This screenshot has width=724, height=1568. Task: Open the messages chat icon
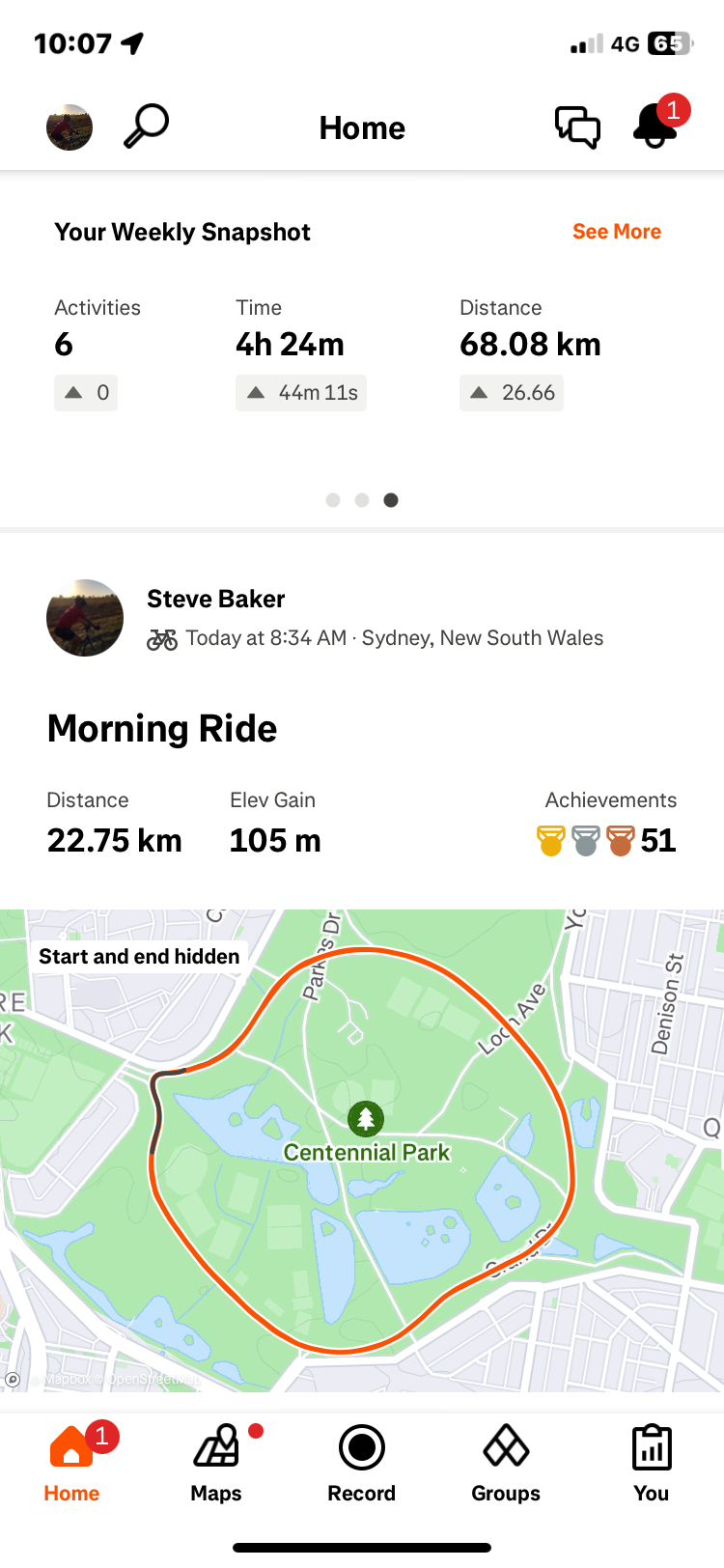(x=577, y=127)
